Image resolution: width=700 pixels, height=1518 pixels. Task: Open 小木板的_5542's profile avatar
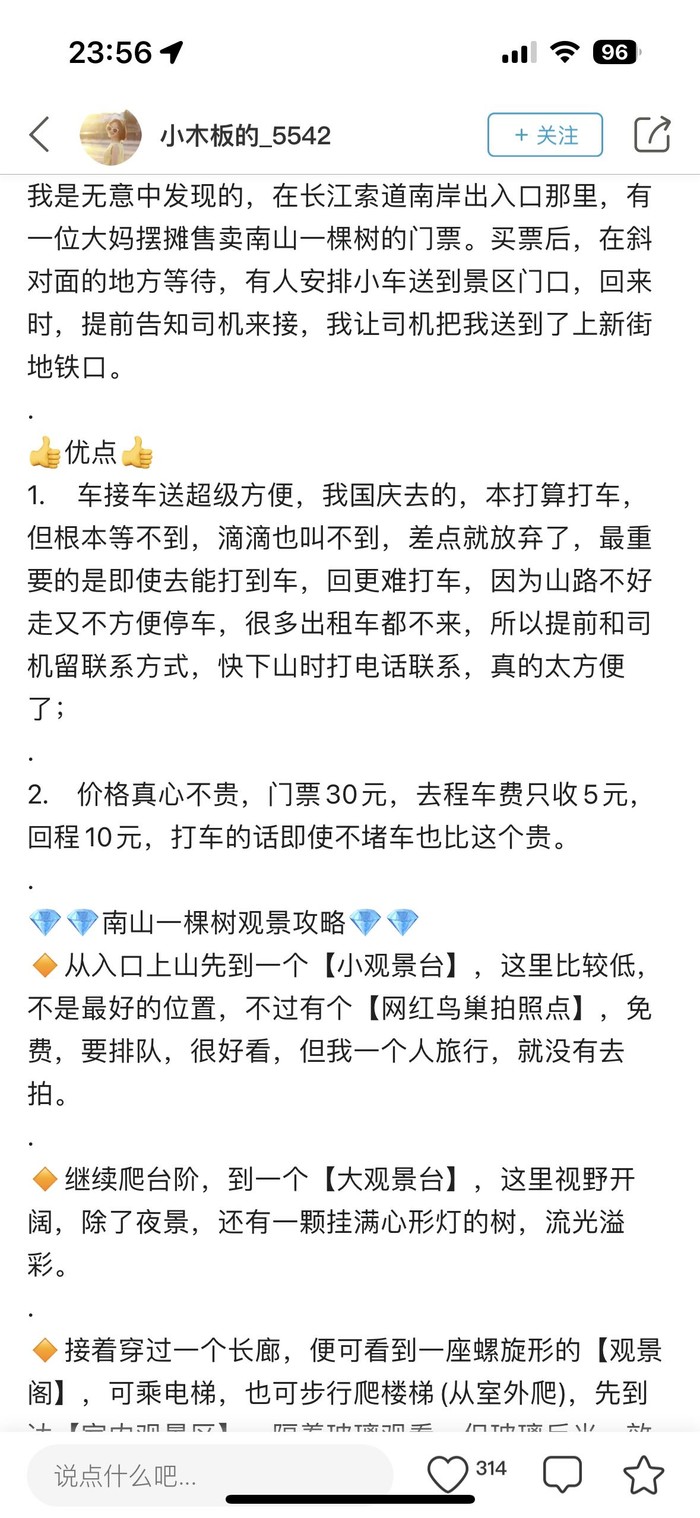(x=110, y=135)
